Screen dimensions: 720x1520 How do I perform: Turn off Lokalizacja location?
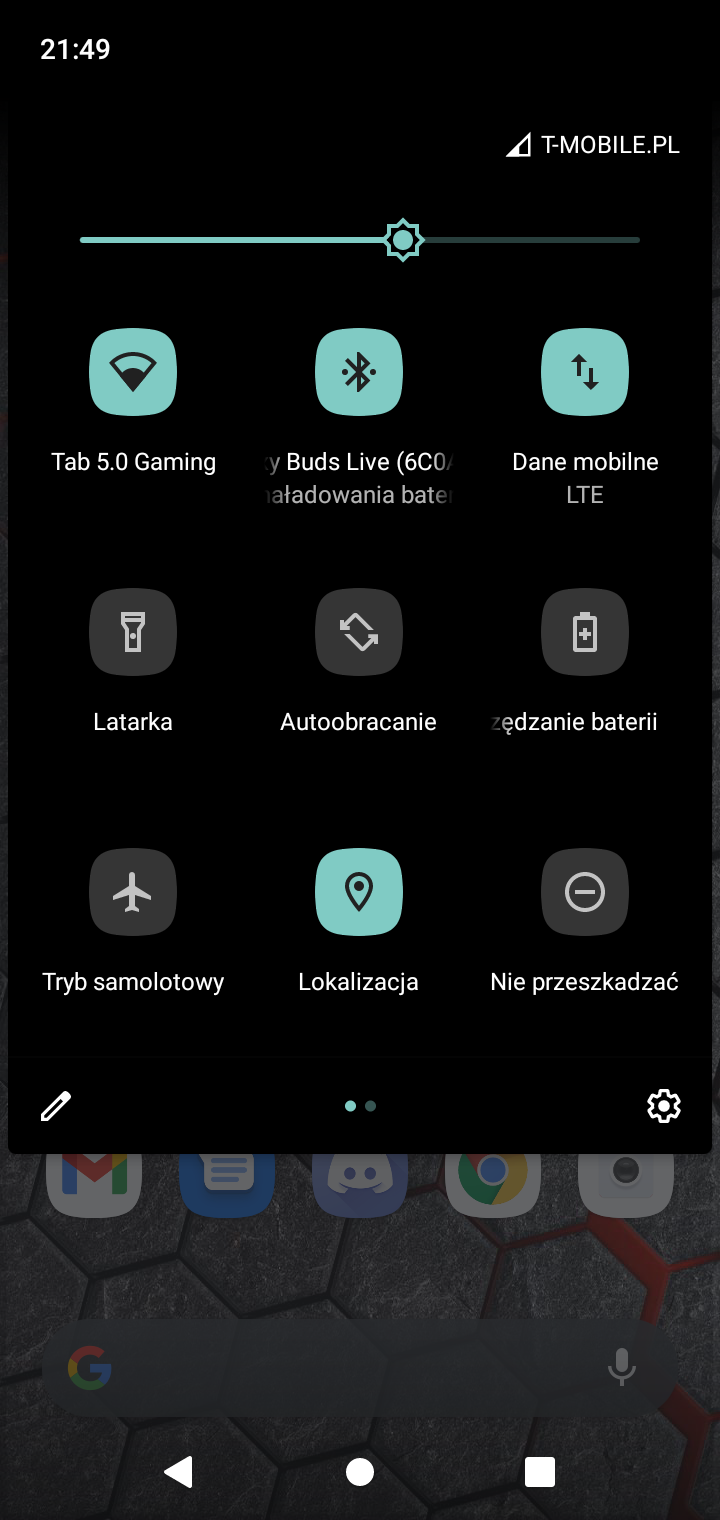point(359,892)
